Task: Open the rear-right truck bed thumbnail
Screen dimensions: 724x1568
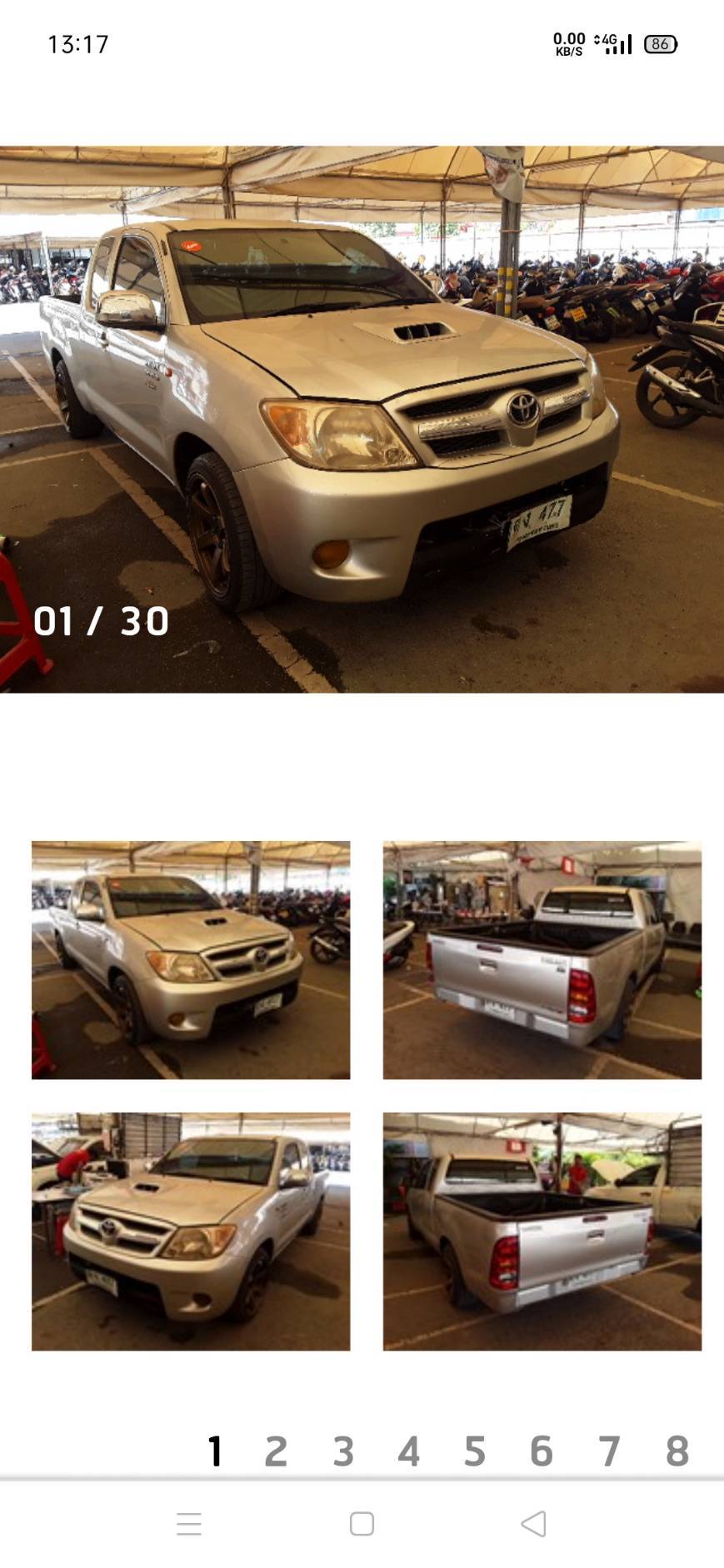Action: pyautogui.click(x=542, y=960)
